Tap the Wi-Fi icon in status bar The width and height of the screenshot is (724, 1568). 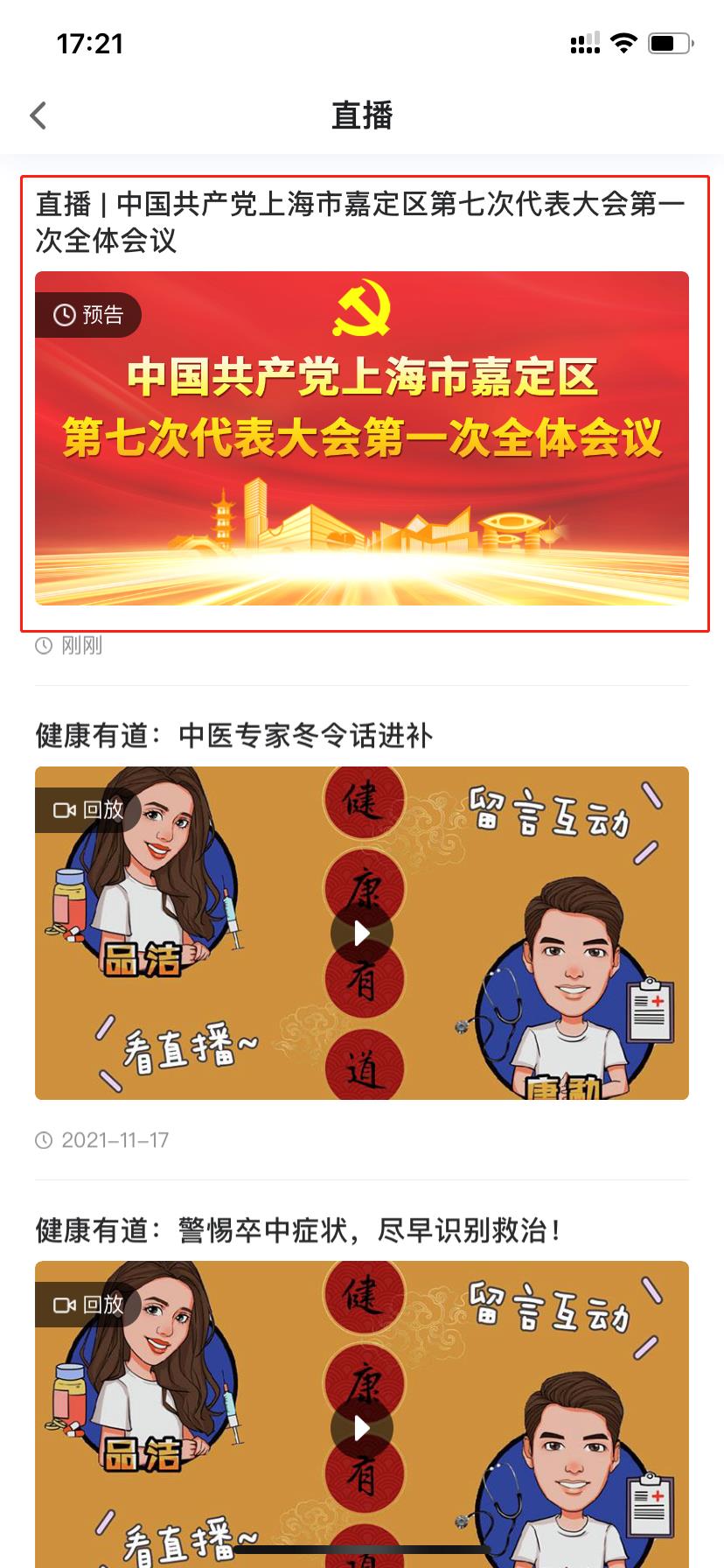(623, 43)
